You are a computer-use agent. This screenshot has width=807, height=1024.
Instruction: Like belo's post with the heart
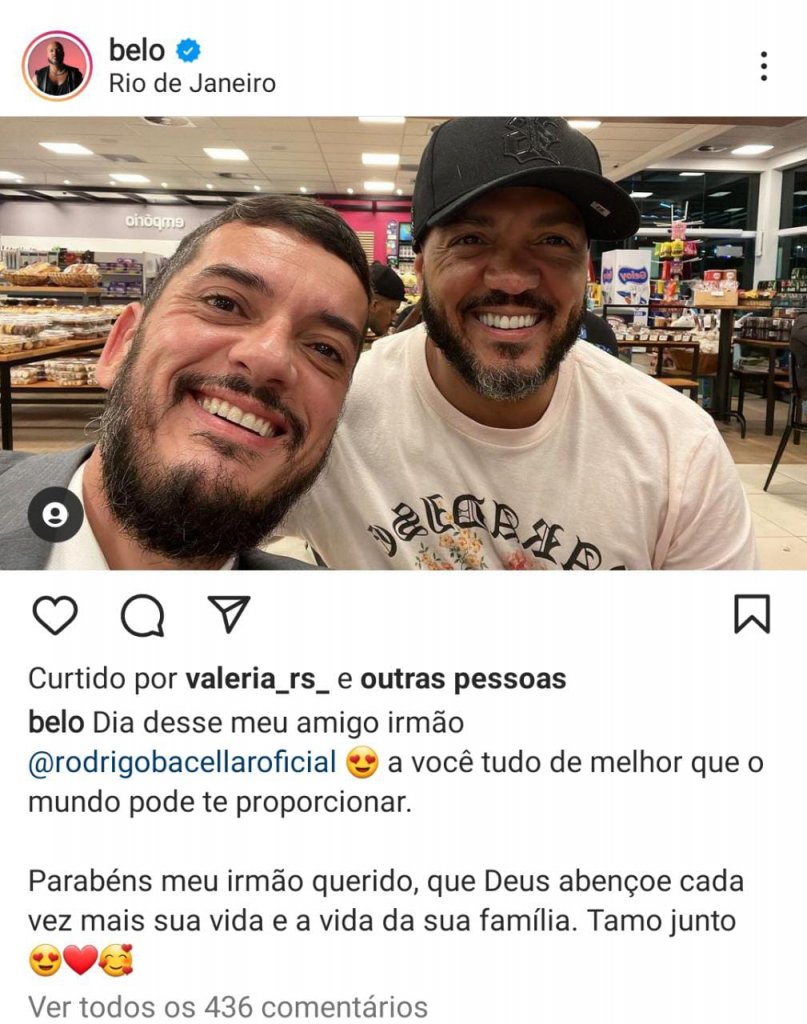[54, 615]
